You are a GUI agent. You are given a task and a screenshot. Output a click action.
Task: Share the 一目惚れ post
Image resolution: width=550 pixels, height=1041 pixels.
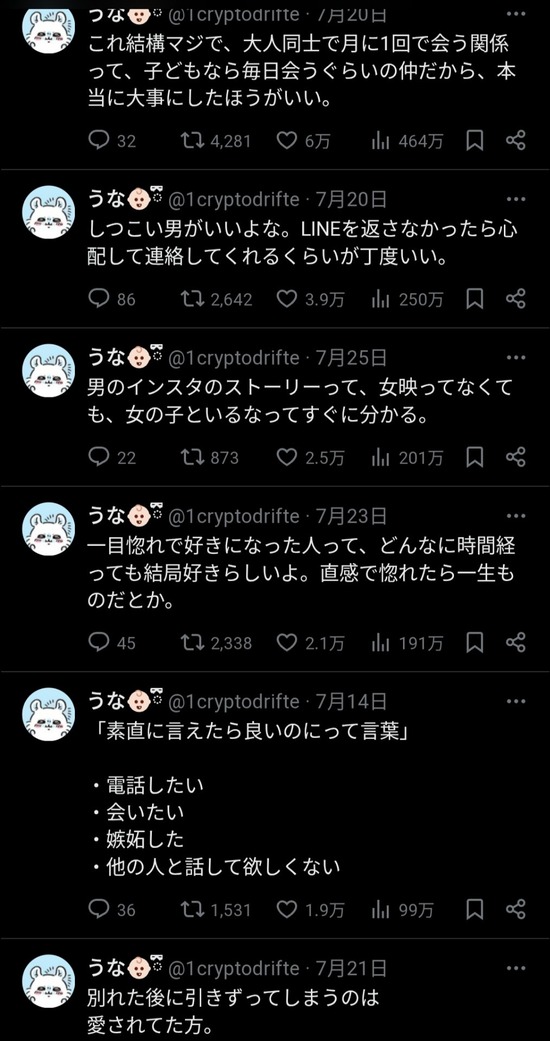click(516, 643)
